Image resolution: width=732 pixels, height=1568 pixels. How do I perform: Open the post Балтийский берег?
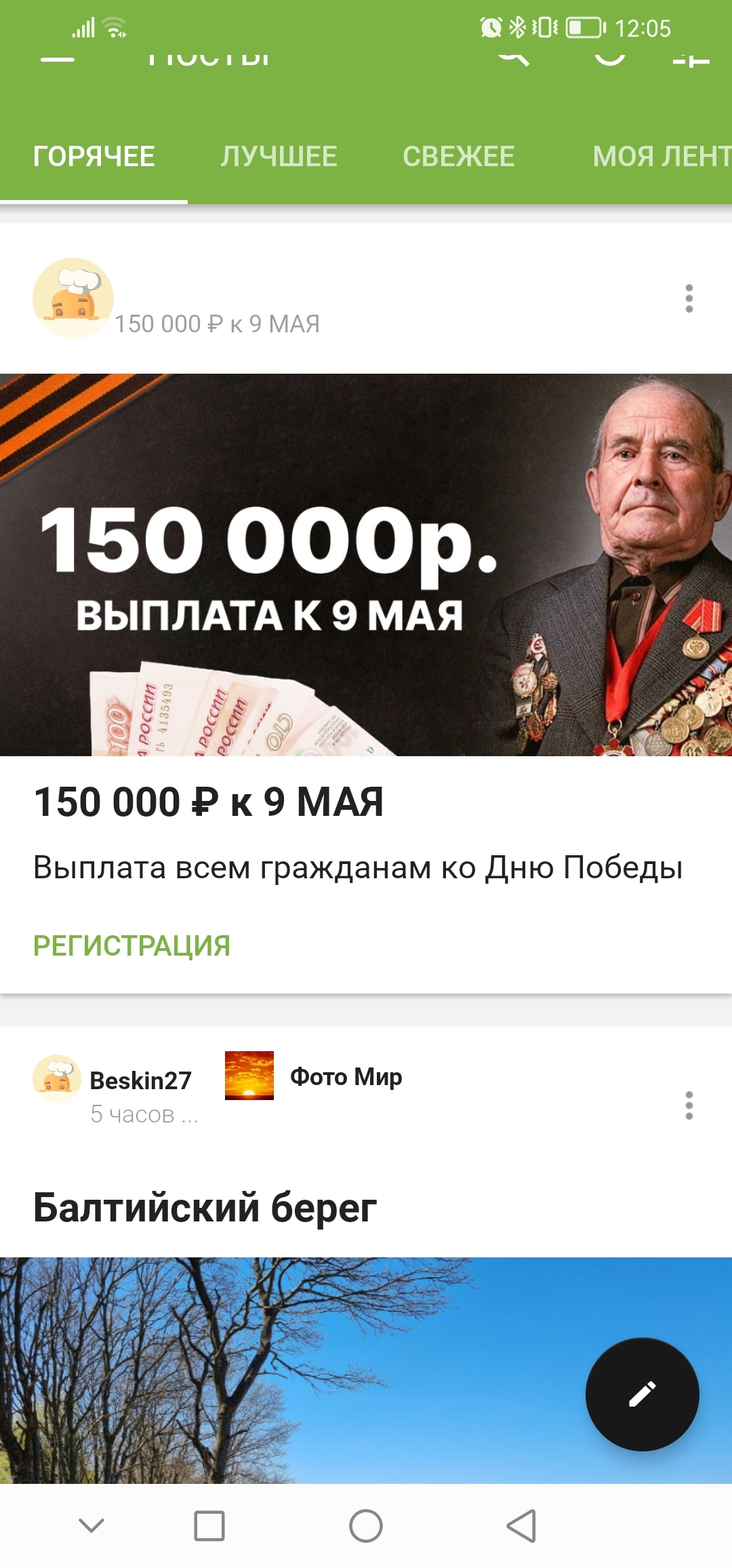pos(205,1208)
